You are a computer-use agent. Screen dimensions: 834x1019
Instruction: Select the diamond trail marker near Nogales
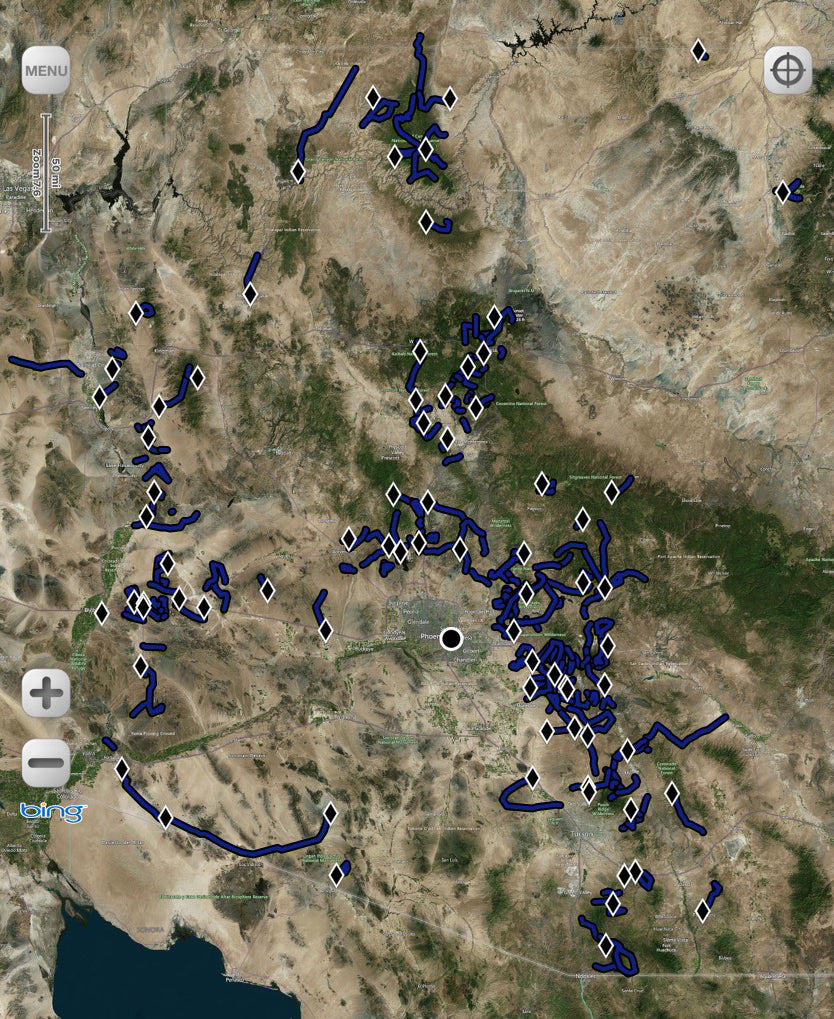[605, 943]
